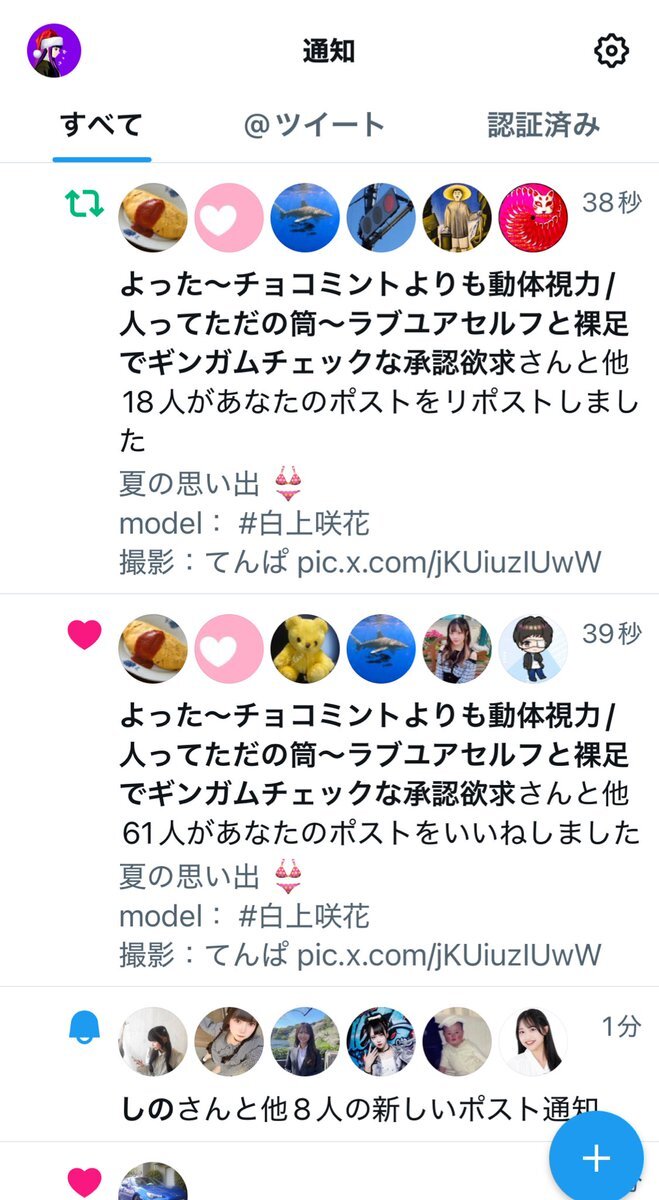Switch to the @ツイート tab
Viewport: 659px width, 1200px height.
coord(314,125)
